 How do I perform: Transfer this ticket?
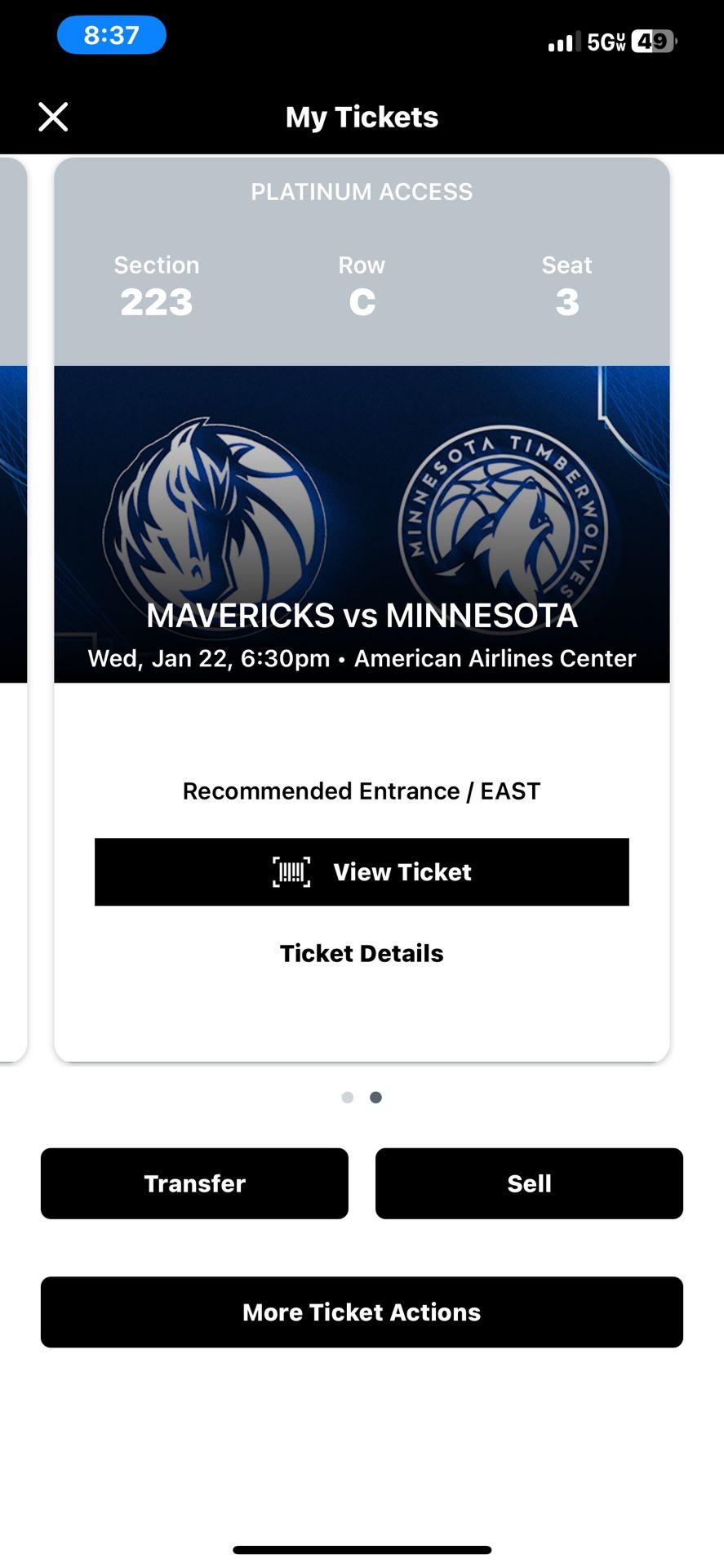pyautogui.click(x=194, y=1183)
